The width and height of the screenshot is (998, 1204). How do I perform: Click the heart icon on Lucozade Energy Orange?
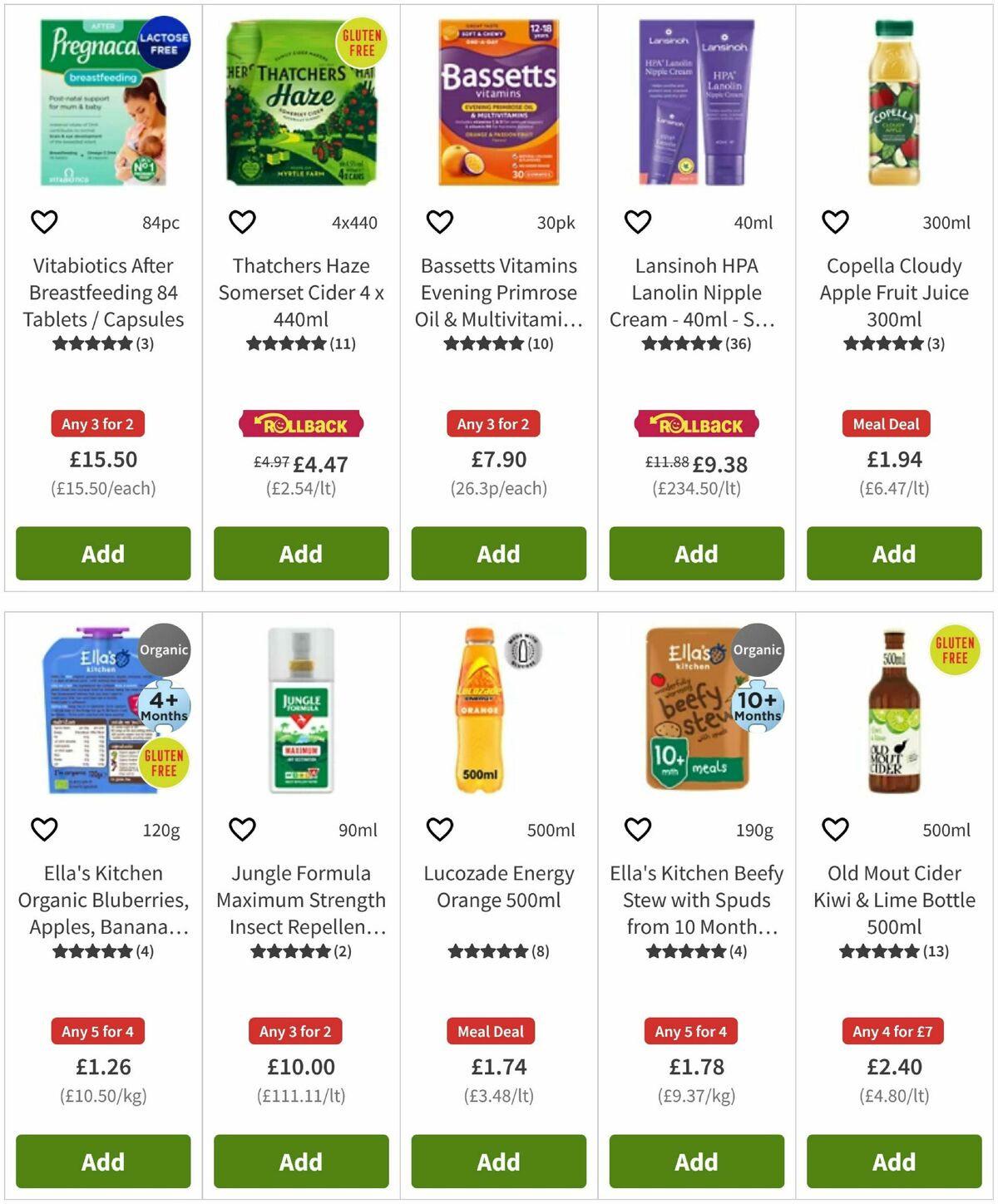[439, 829]
